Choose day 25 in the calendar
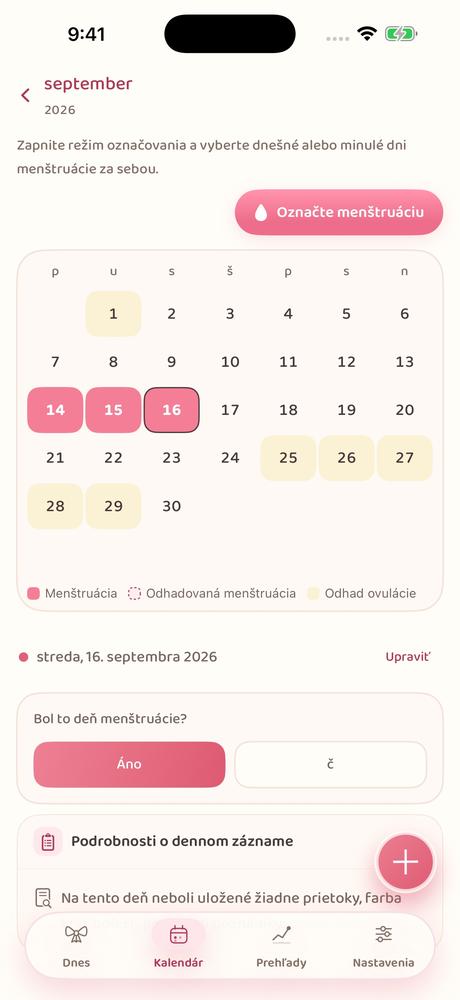The width and height of the screenshot is (460, 1000). pyautogui.click(x=288, y=458)
